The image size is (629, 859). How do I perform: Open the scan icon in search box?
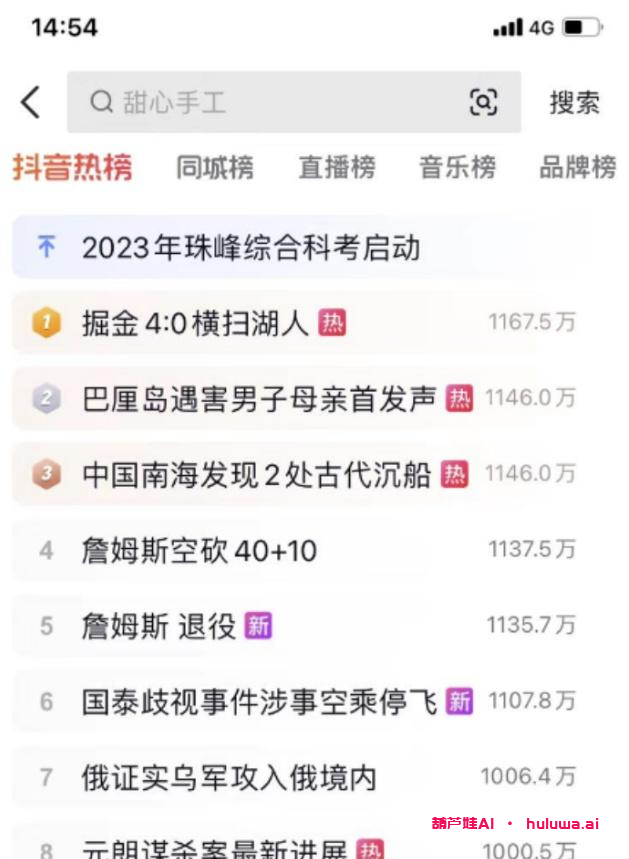click(x=483, y=102)
